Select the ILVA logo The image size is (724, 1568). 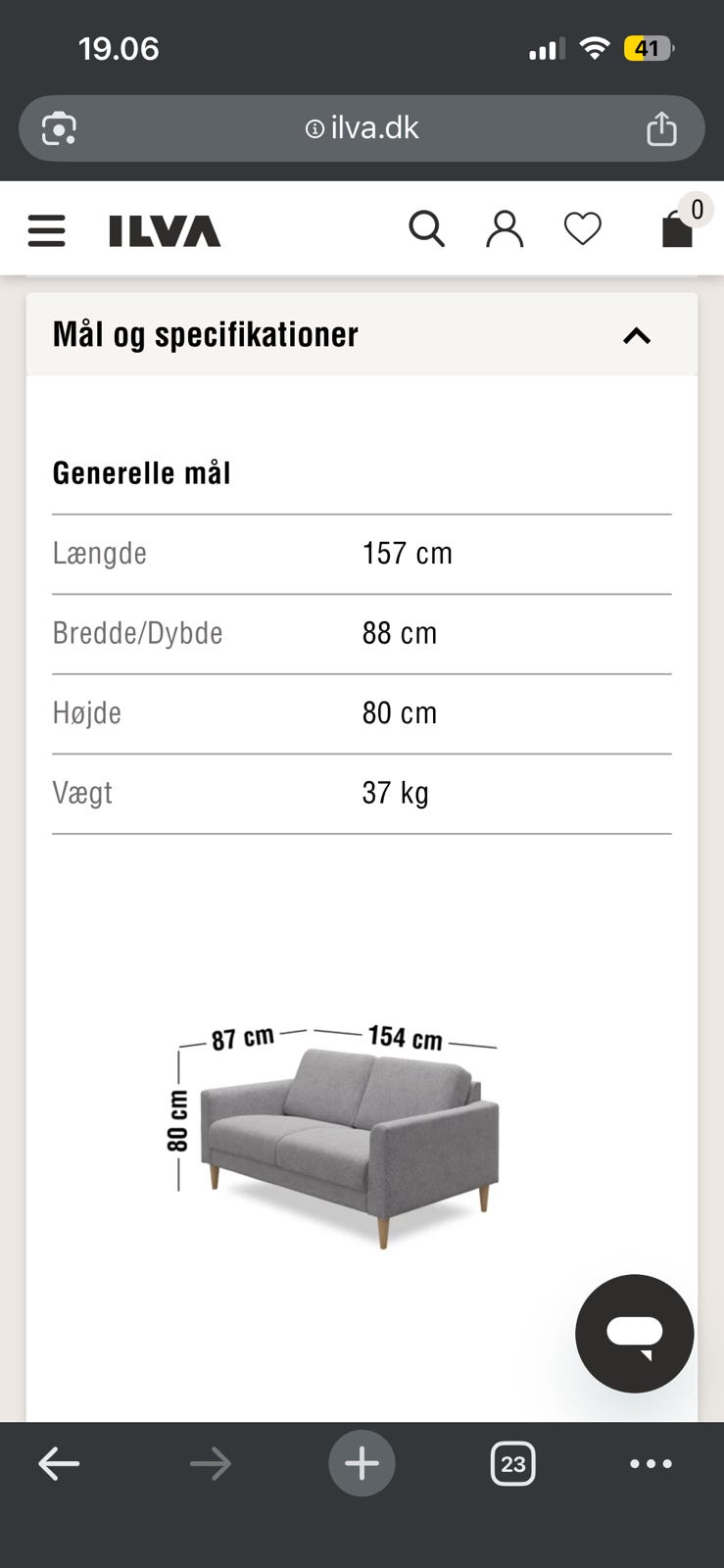pos(166,231)
